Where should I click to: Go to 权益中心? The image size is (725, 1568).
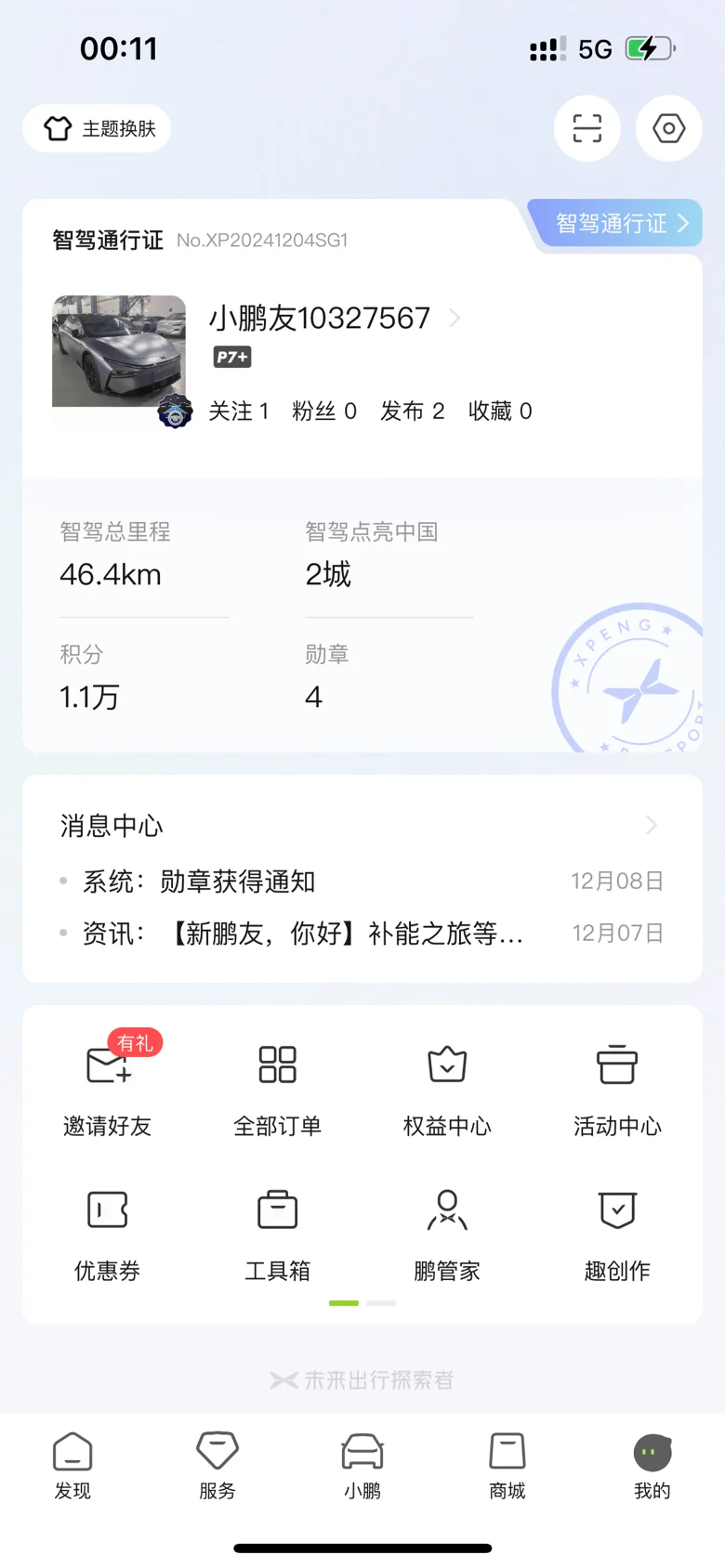[447, 1086]
